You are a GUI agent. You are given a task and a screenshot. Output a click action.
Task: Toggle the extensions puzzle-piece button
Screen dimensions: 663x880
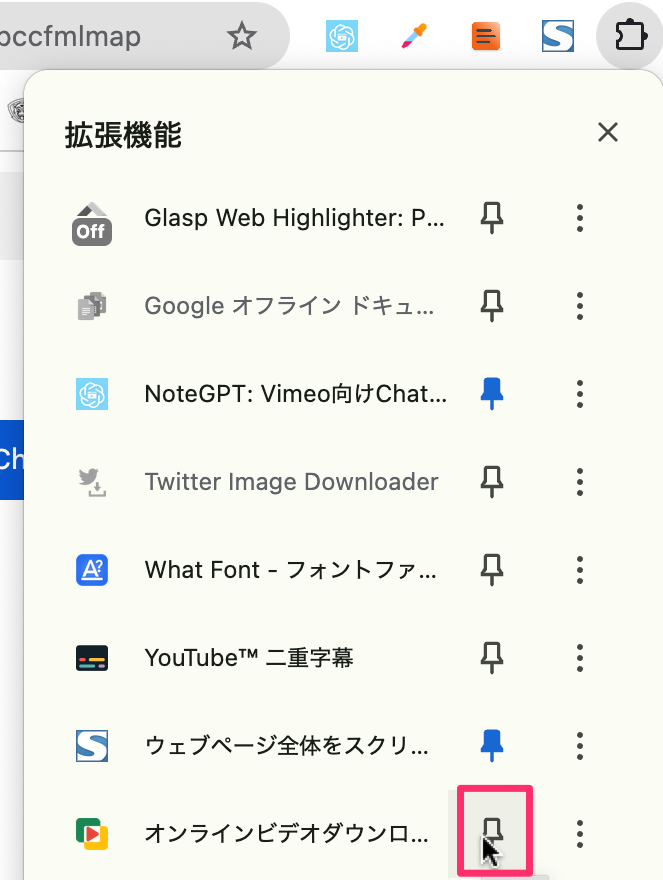[630, 38]
